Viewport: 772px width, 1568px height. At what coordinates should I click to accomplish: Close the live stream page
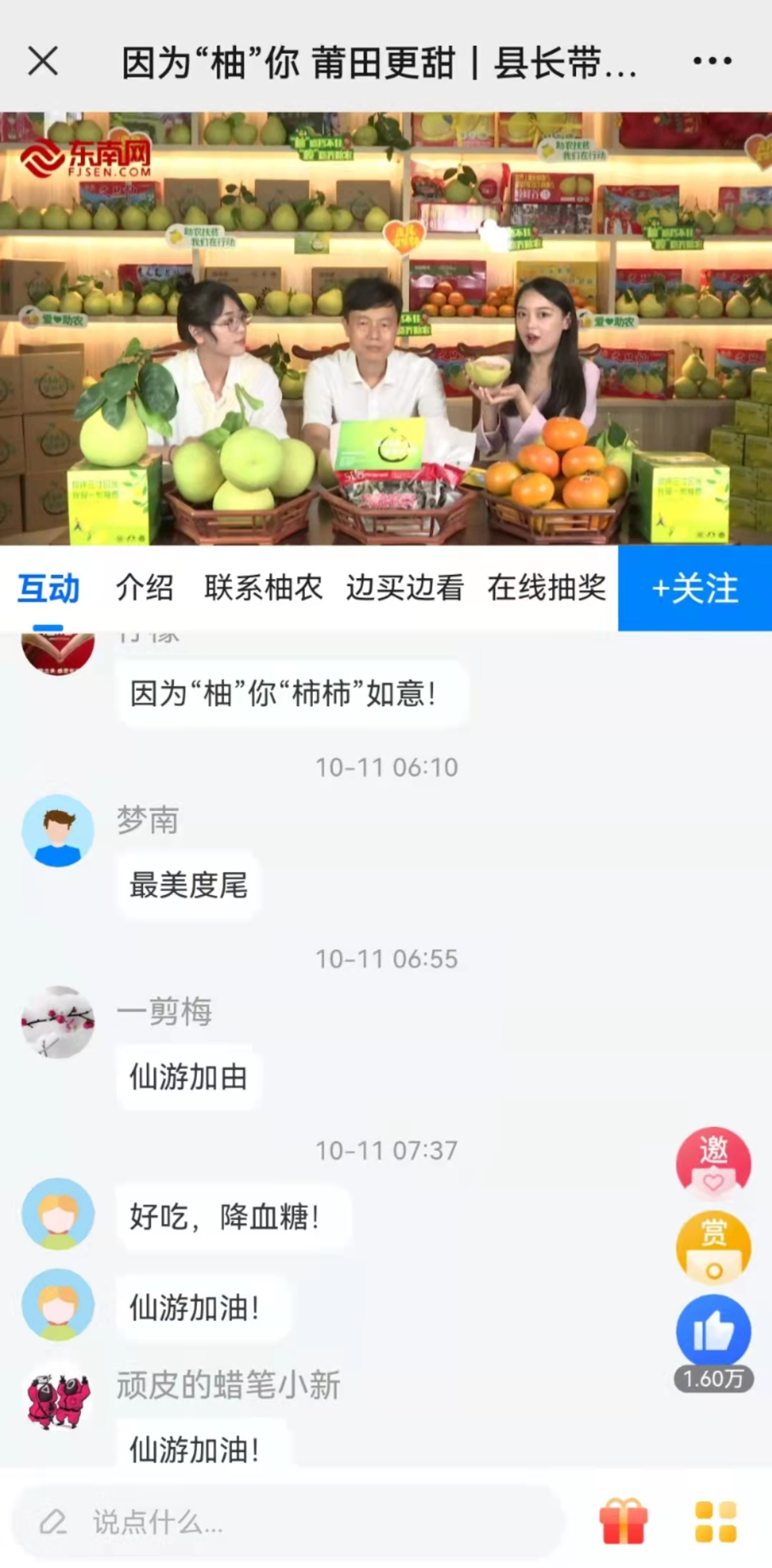[43, 61]
